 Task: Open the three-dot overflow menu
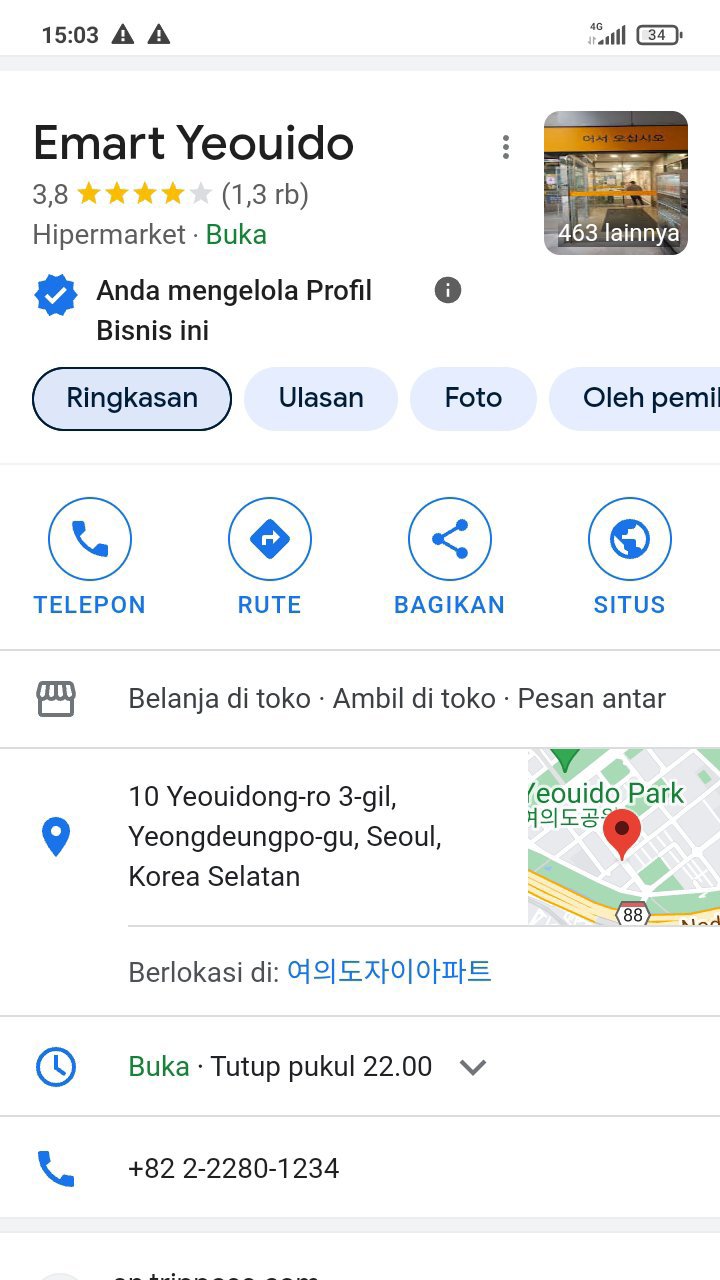pyautogui.click(x=506, y=147)
